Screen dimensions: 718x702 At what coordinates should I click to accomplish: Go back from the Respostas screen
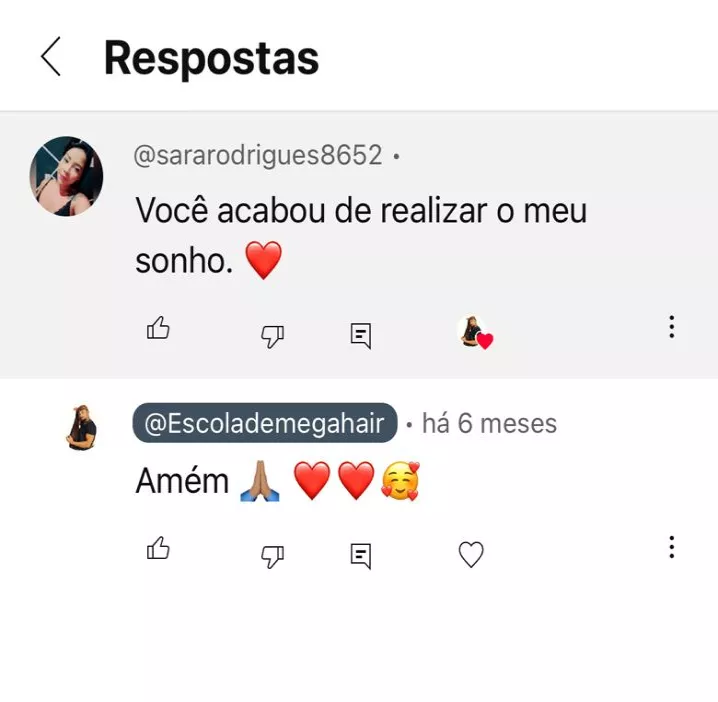pyautogui.click(x=51, y=58)
